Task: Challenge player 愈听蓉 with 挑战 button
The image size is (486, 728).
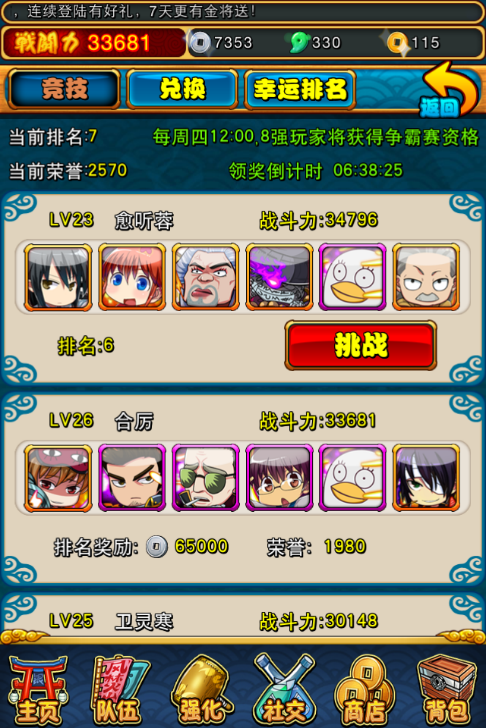Action: pyautogui.click(x=361, y=345)
